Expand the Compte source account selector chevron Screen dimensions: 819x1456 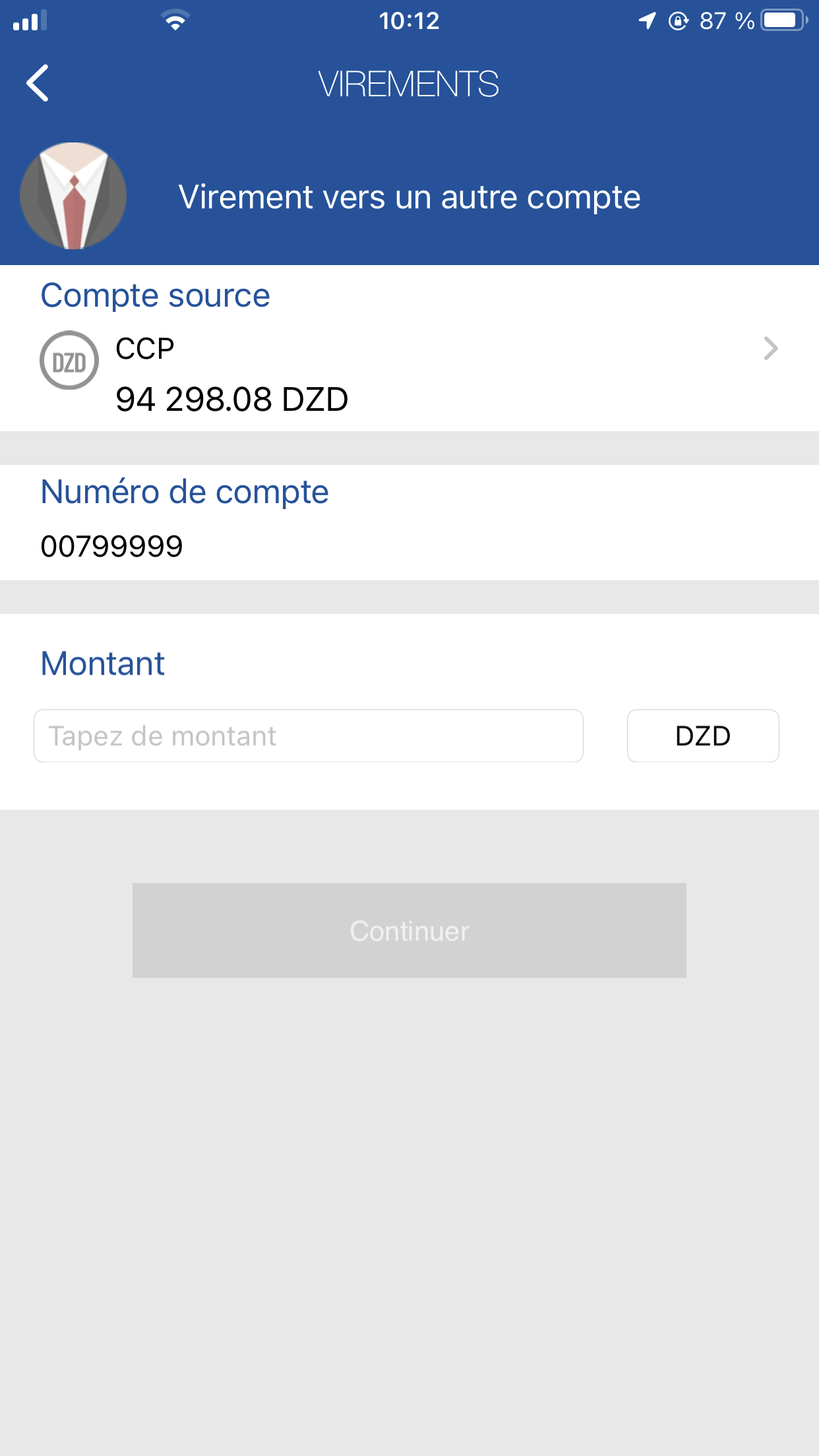pyautogui.click(x=770, y=349)
